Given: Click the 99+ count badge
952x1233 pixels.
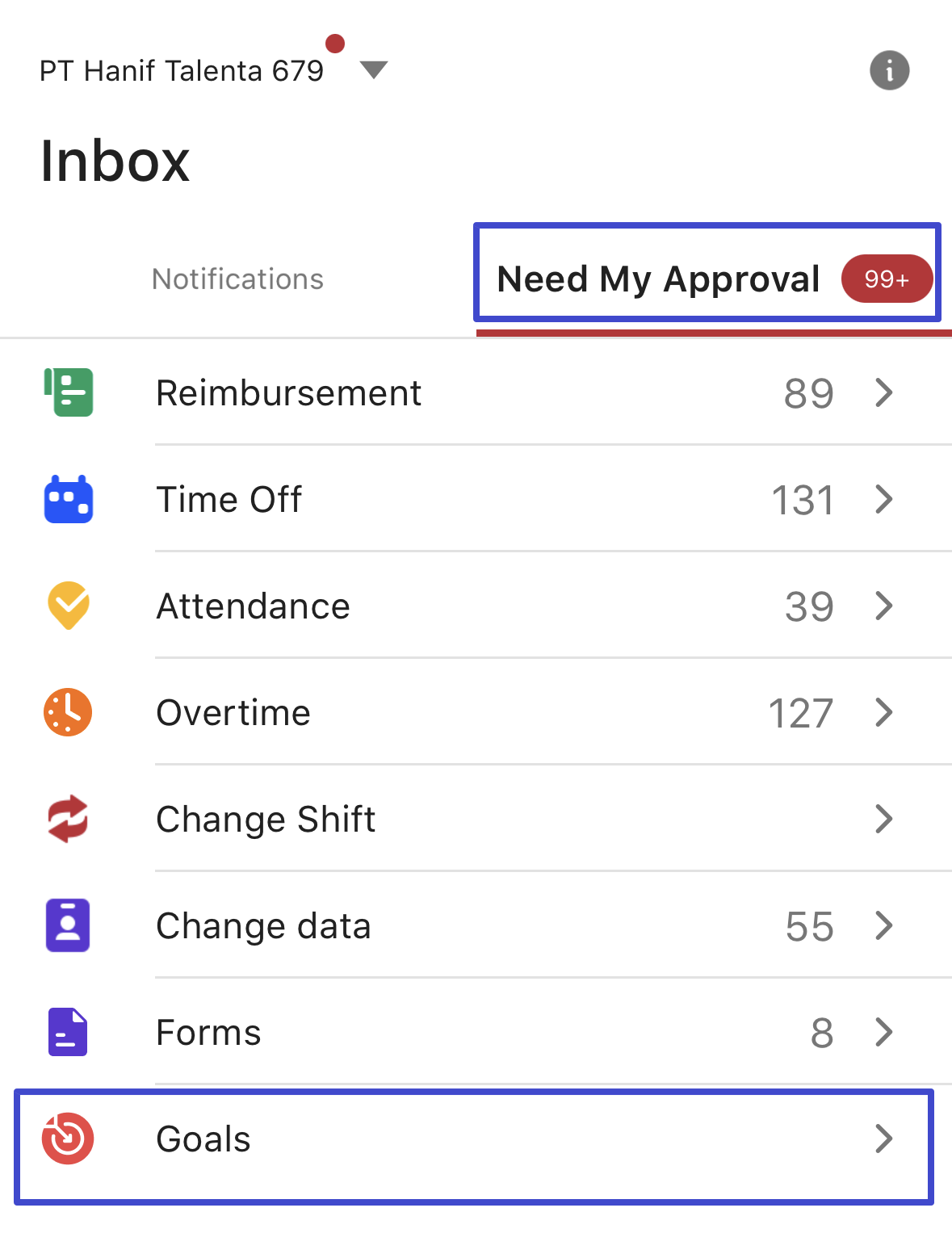Looking at the screenshot, I should [886, 279].
